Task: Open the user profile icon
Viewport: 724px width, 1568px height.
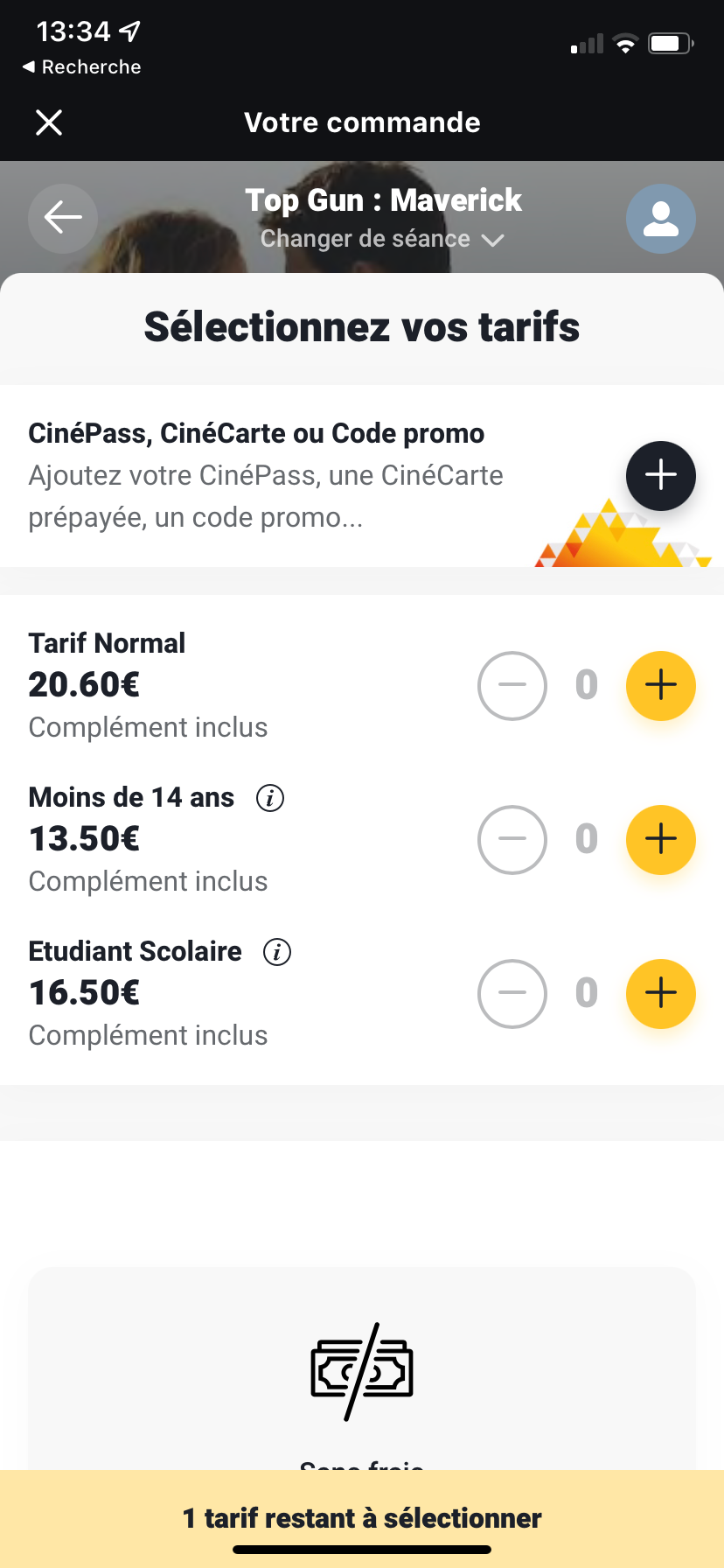Action: point(661,218)
